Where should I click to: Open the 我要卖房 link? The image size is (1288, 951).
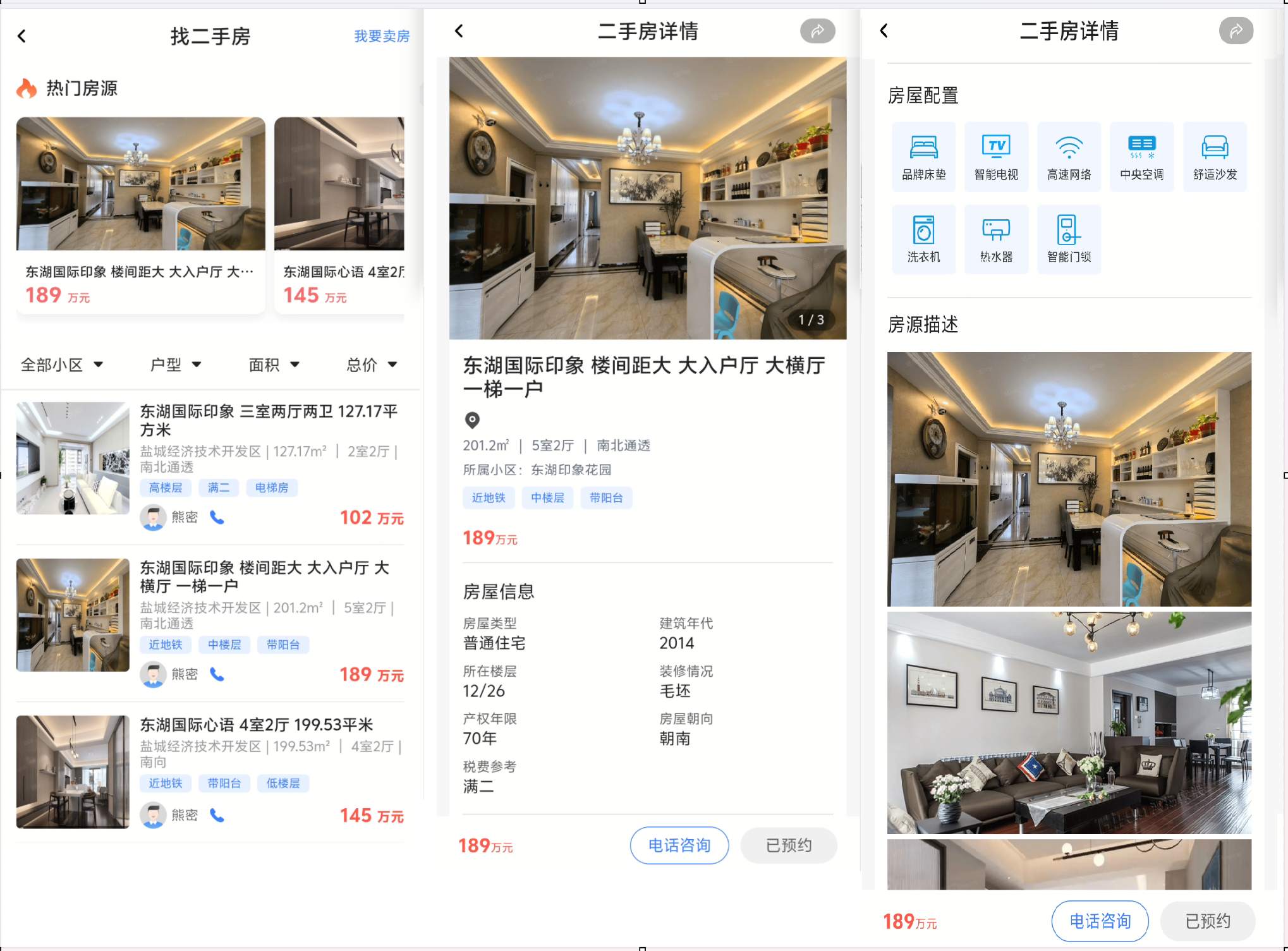[381, 36]
